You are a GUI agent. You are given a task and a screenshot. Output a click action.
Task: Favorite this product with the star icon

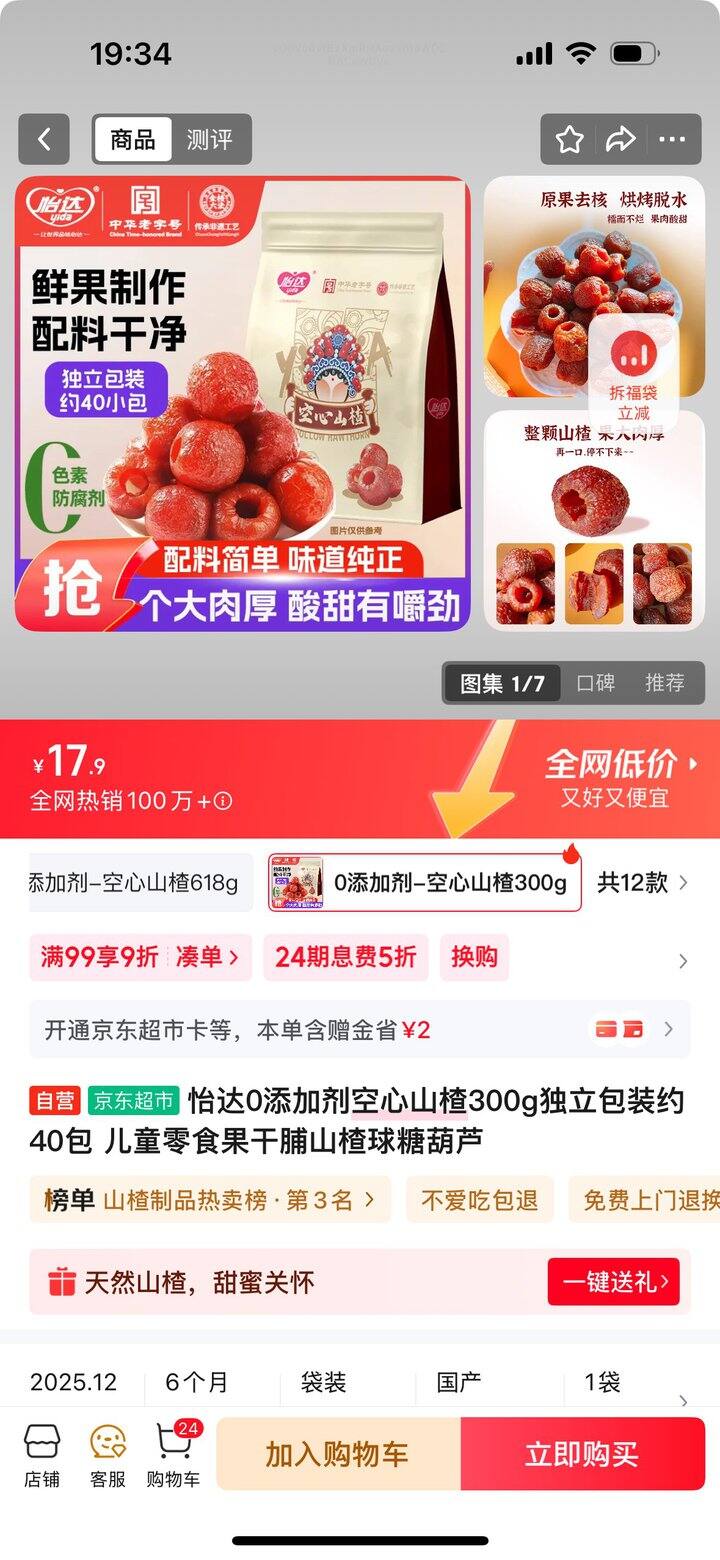(570, 139)
